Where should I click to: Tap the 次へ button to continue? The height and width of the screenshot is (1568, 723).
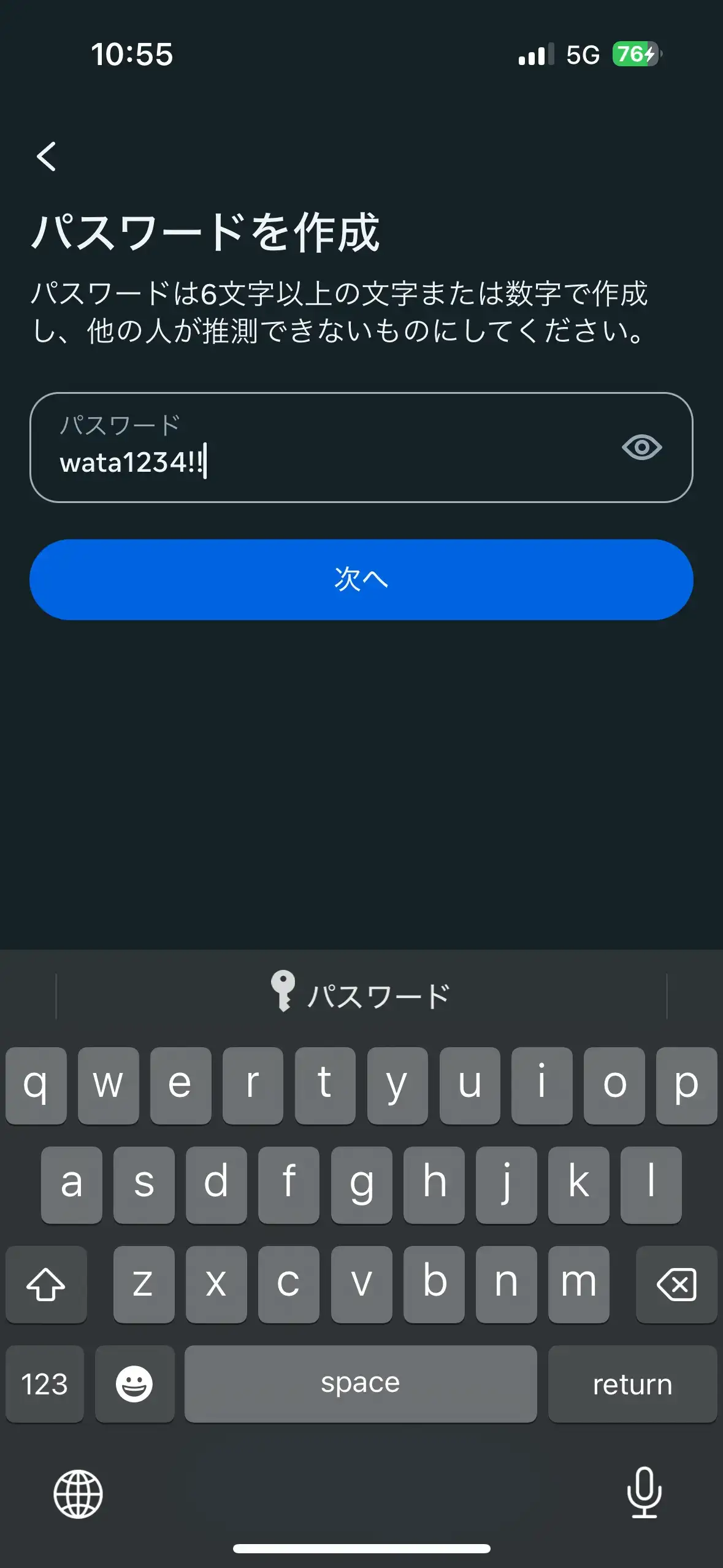(x=361, y=579)
